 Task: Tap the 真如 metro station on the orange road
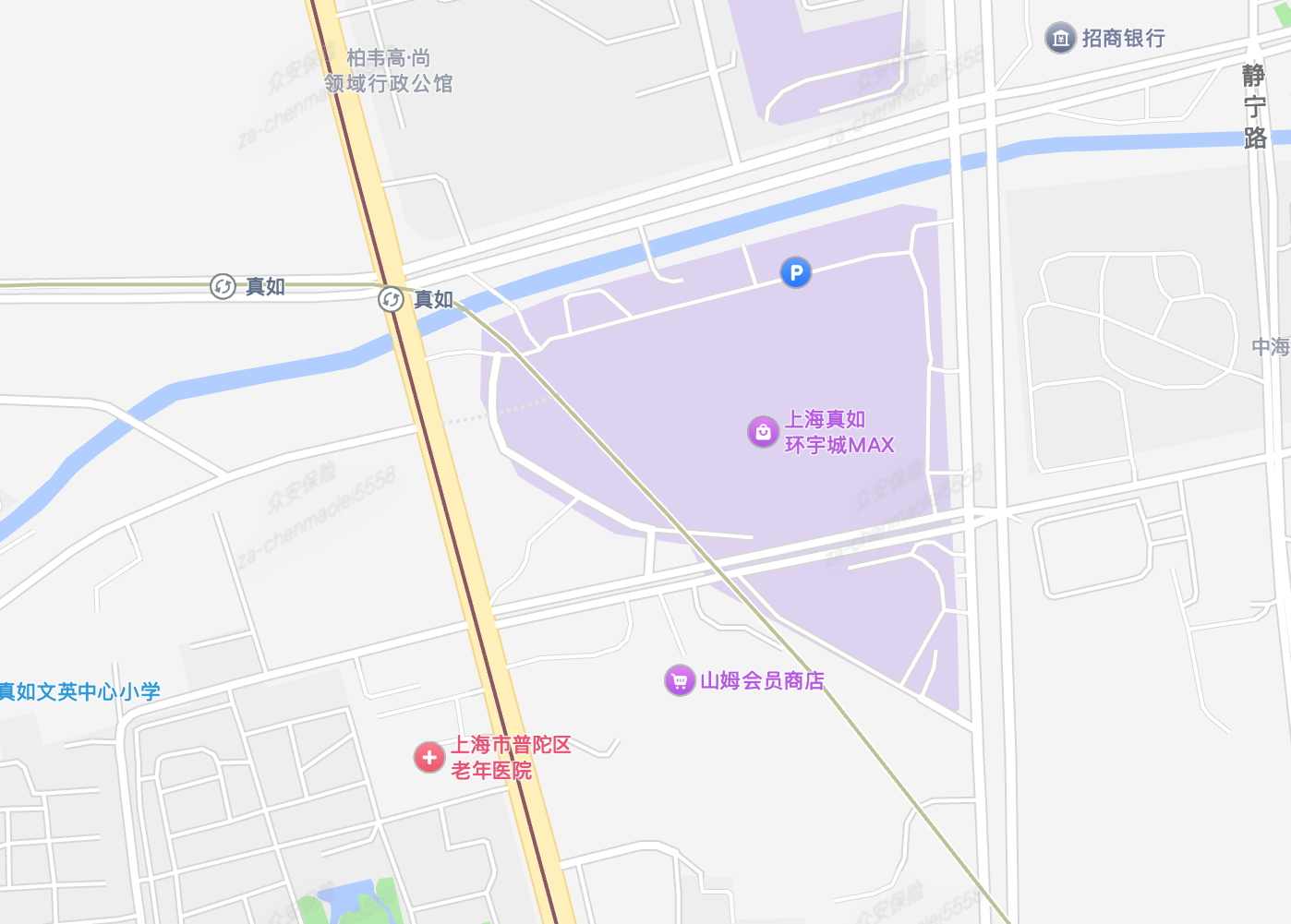(392, 299)
